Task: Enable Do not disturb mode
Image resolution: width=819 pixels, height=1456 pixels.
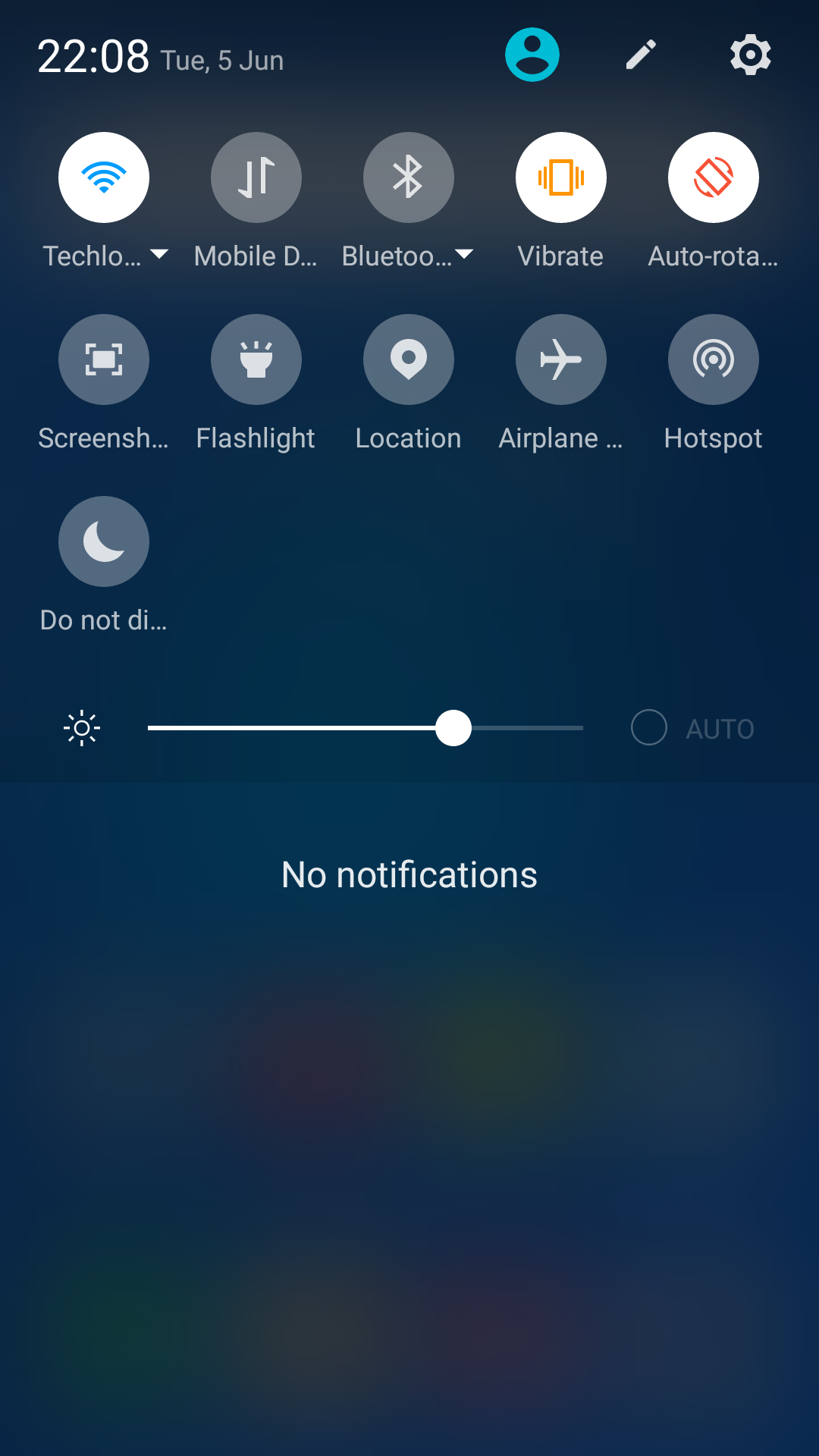Action: [104, 541]
